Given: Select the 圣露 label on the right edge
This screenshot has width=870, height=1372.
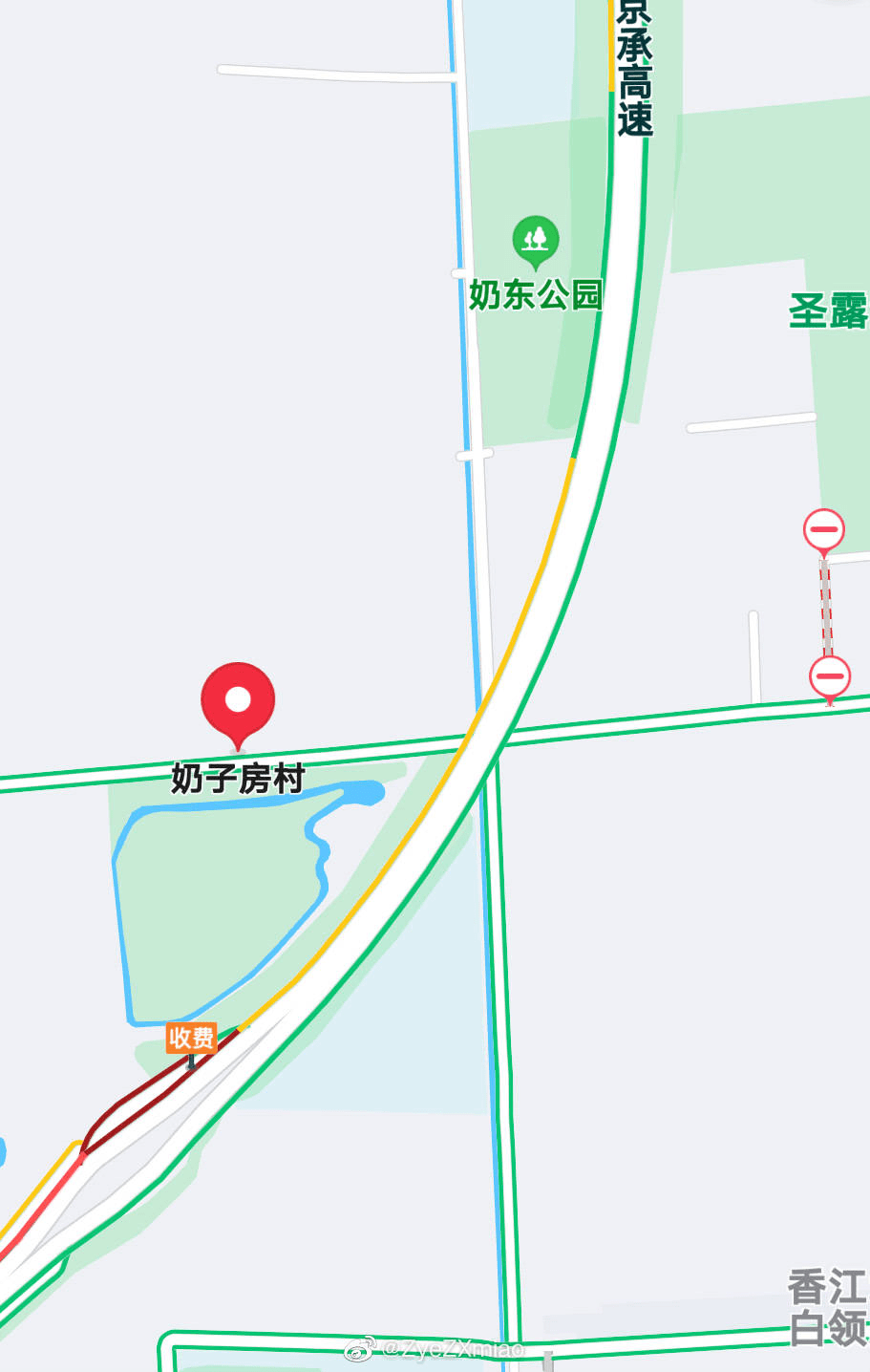Looking at the screenshot, I should click(x=828, y=309).
